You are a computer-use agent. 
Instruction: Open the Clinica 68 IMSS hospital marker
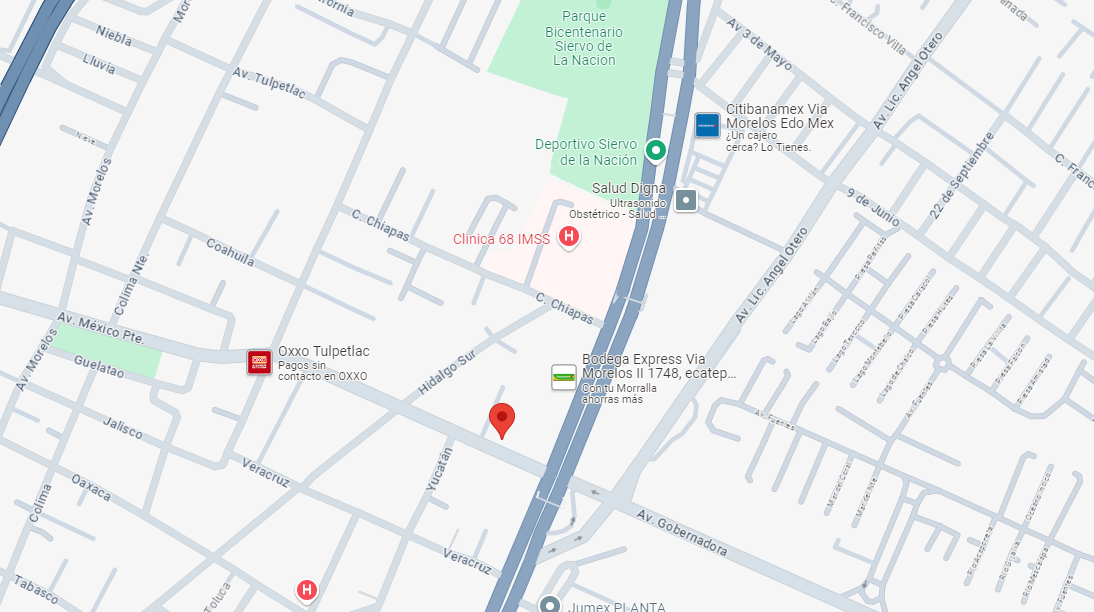point(569,237)
